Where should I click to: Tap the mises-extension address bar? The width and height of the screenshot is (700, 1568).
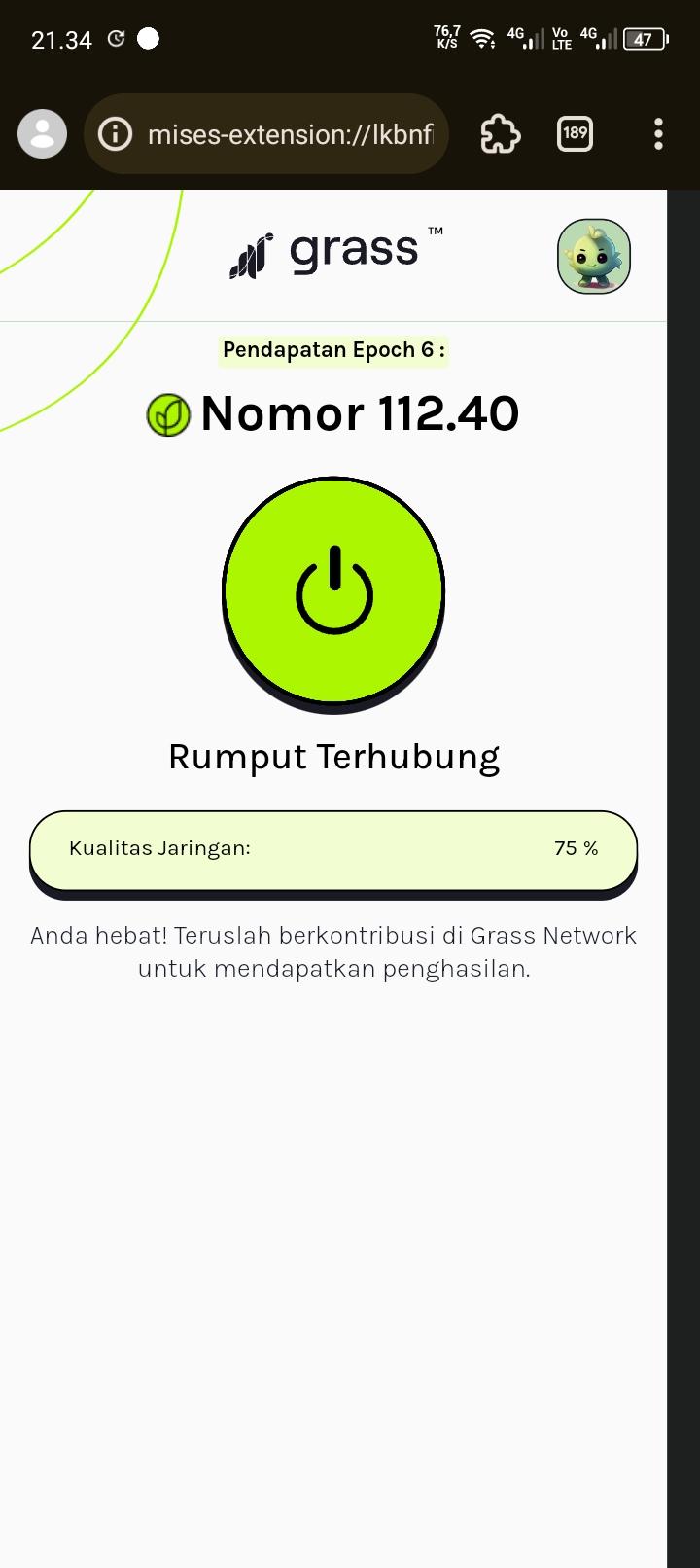290,134
